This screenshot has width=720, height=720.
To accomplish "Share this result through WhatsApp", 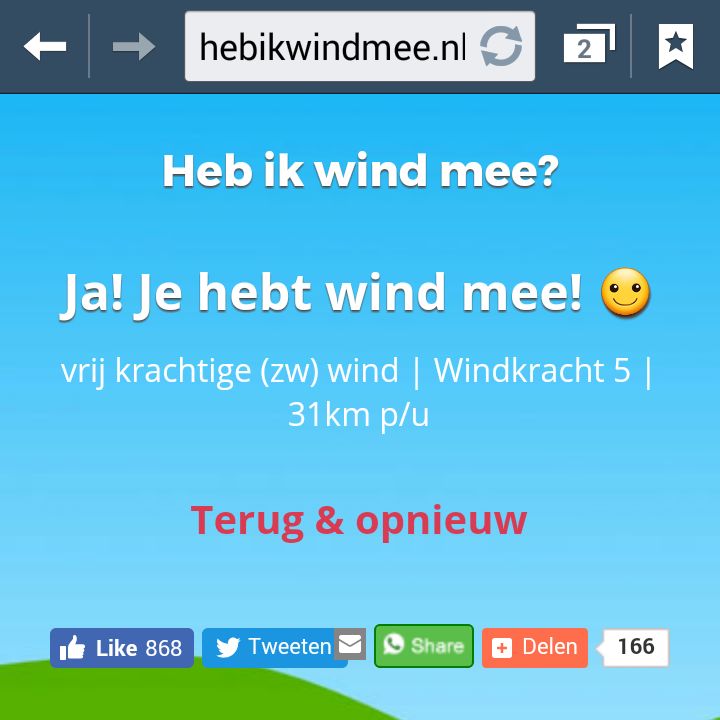I will coord(424,646).
